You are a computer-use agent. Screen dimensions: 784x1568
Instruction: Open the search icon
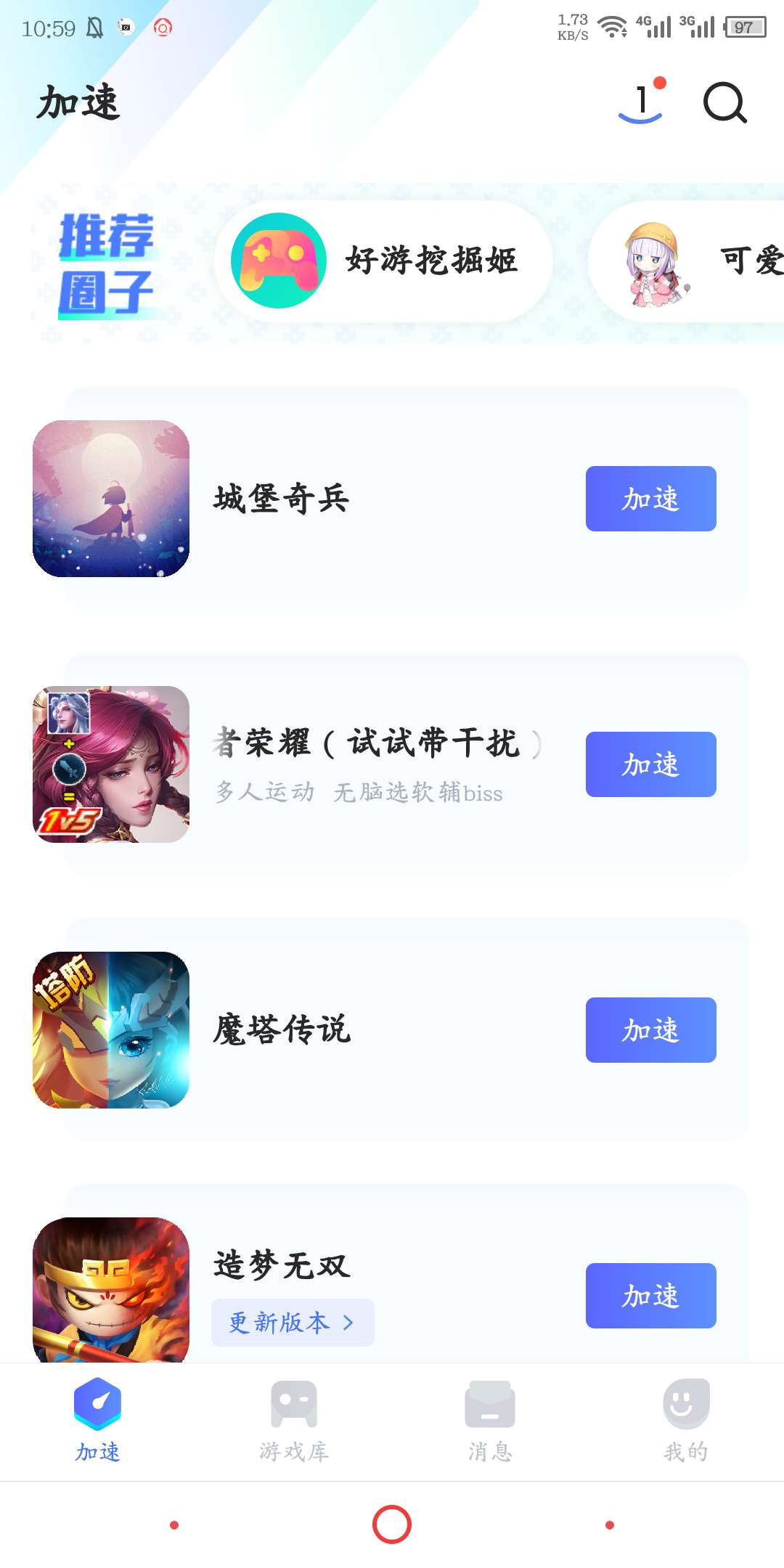tap(724, 104)
